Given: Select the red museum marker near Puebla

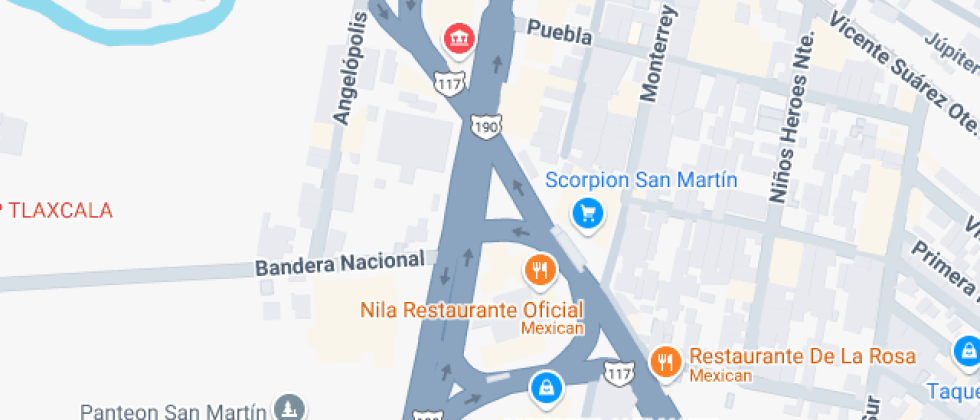Looking at the screenshot, I should tap(459, 39).
